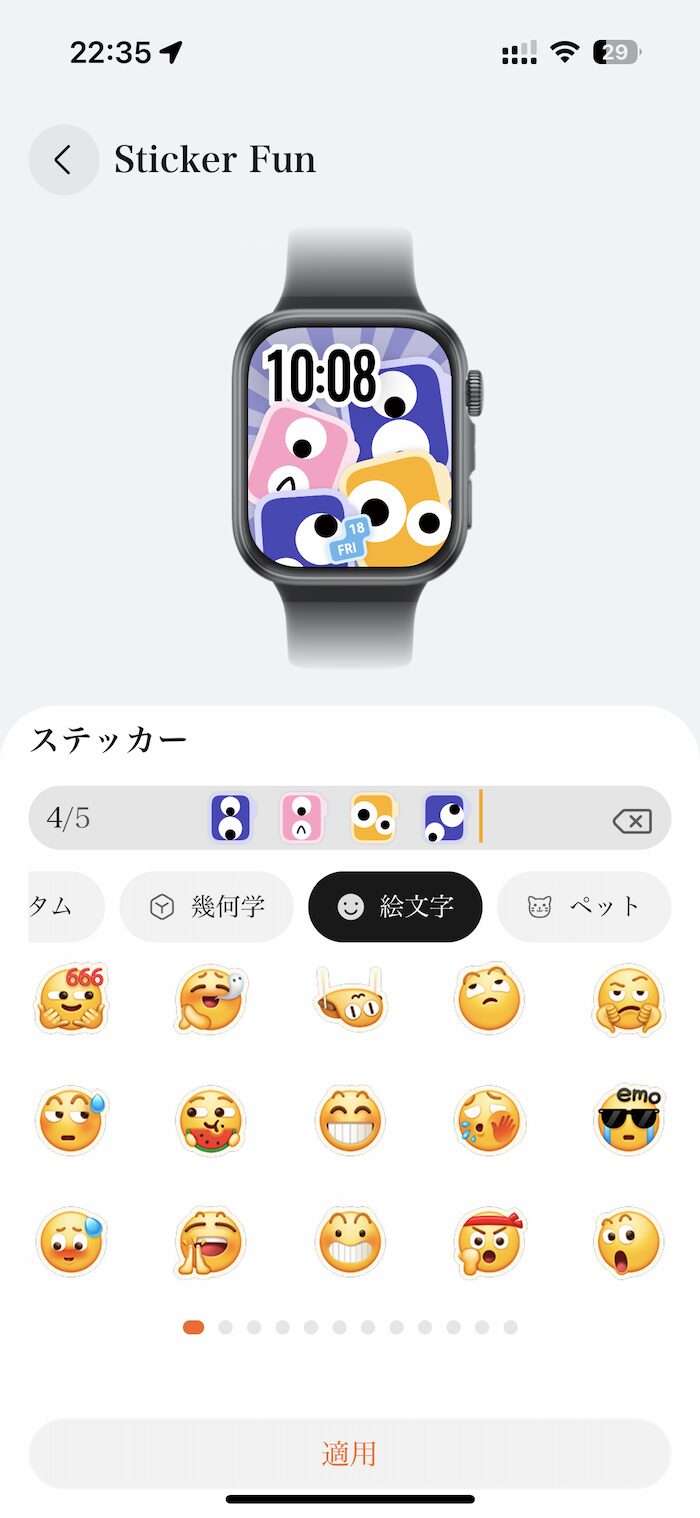
Task: Delete the last selected sticker
Action: pos(632,821)
